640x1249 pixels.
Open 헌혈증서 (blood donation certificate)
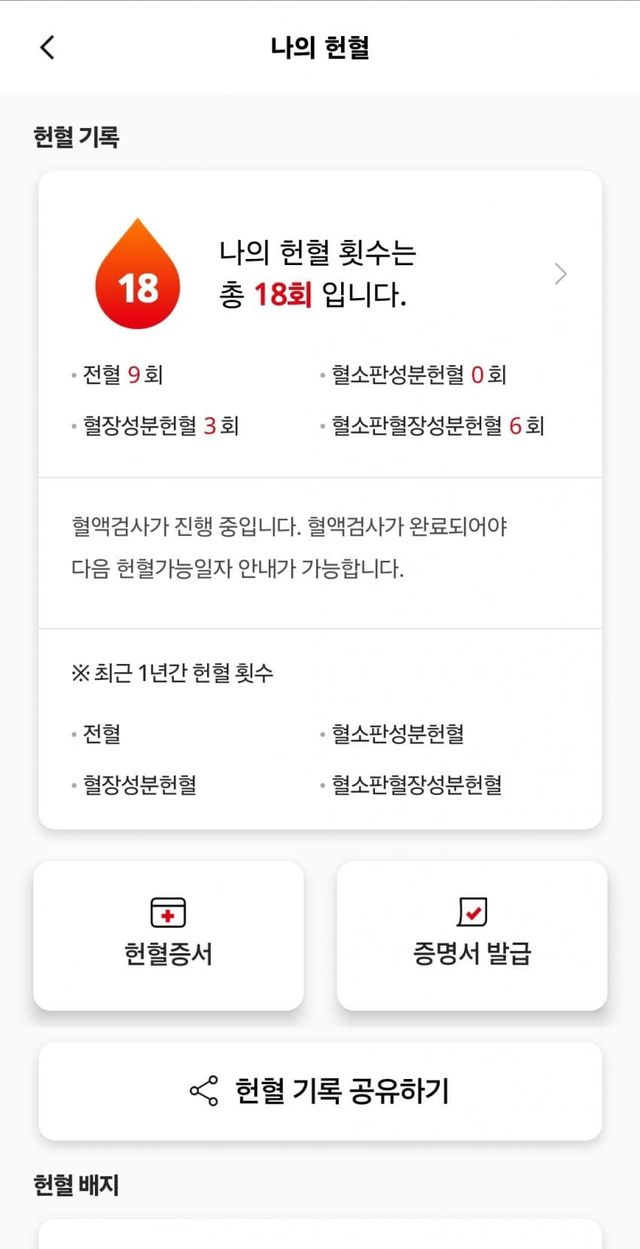click(x=168, y=935)
